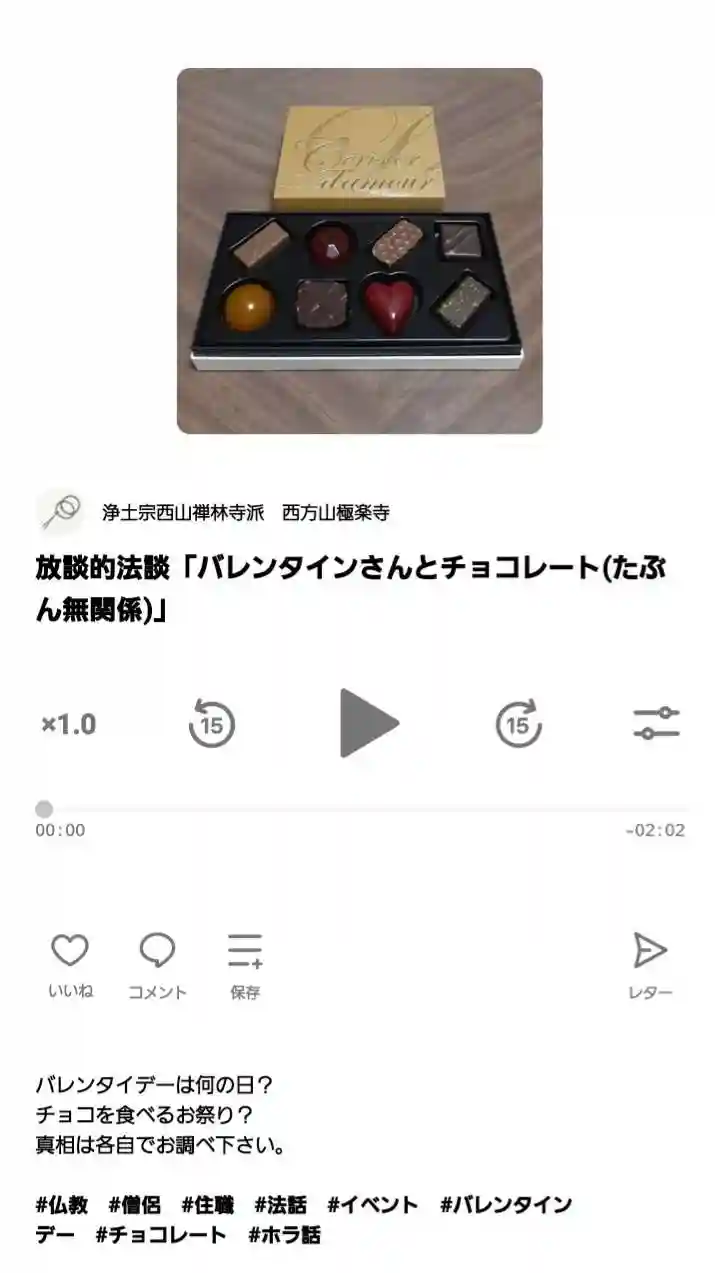View posts tagged #ホラ話

click(x=284, y=1235)
